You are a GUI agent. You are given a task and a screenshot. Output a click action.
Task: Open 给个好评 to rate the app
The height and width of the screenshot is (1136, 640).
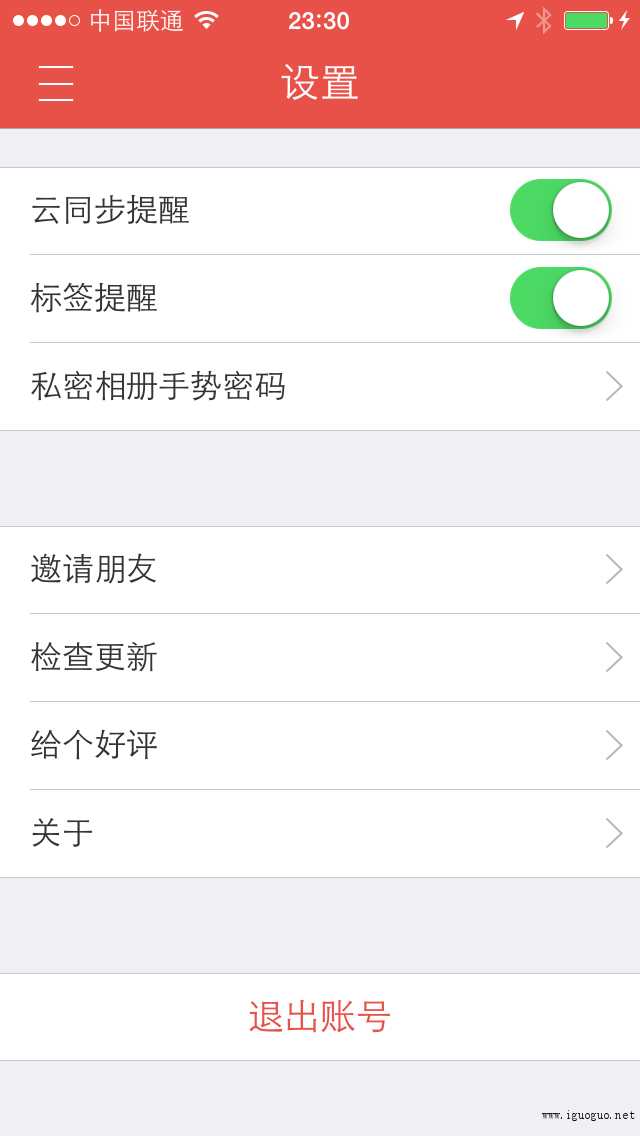tap(320, 746)
